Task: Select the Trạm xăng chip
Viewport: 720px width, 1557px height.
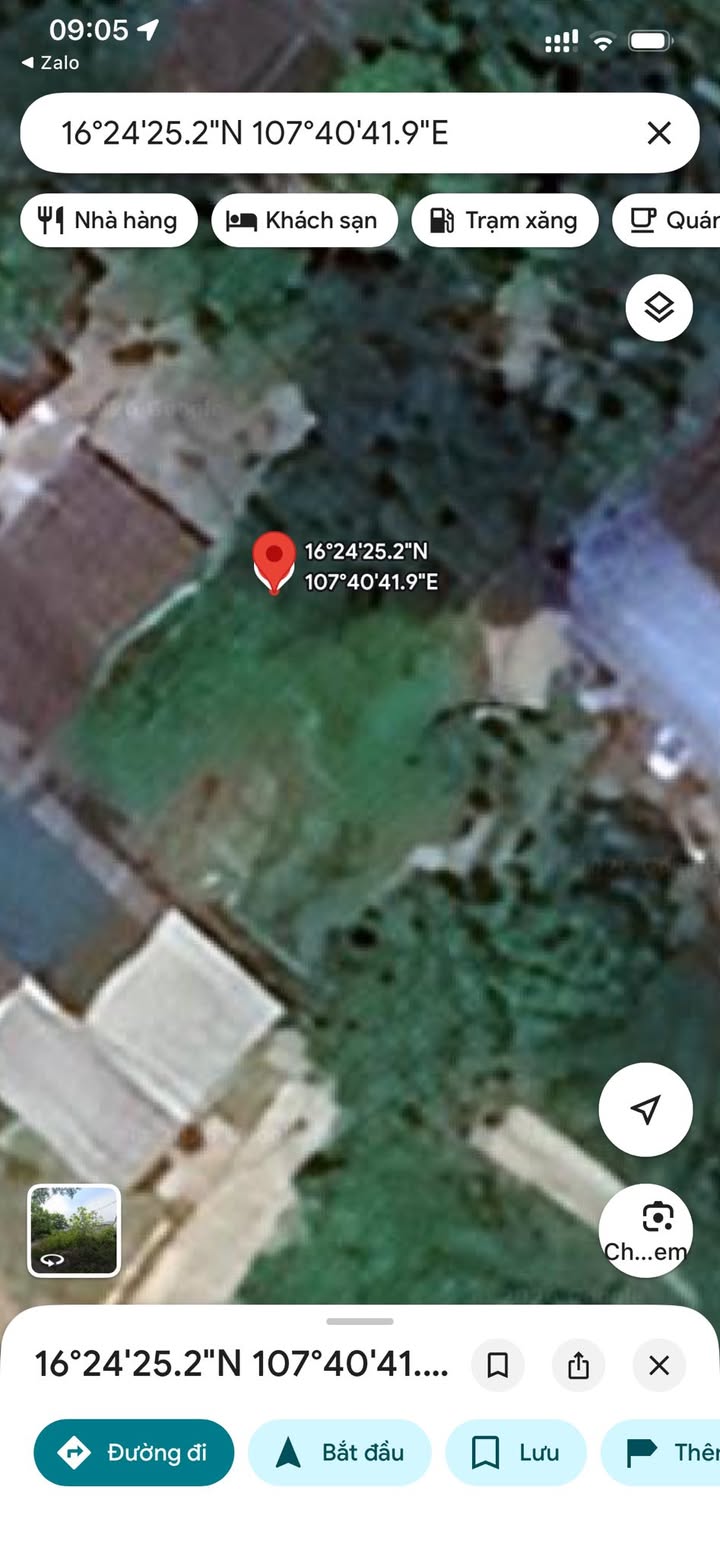Action: [504, 220]
